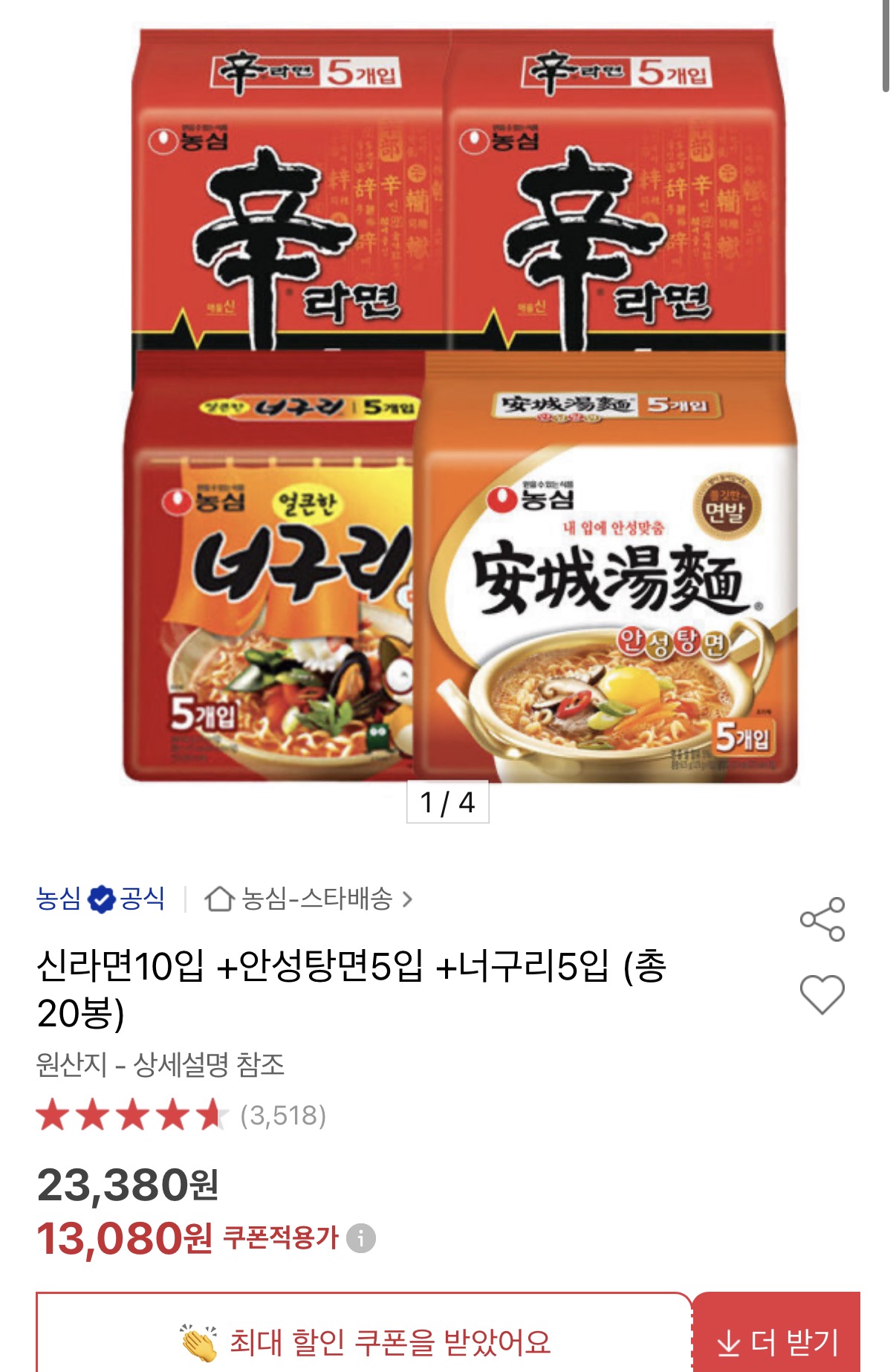Show coupon price info icon
The image size is (896, 1372).
tap(362, 1238)
